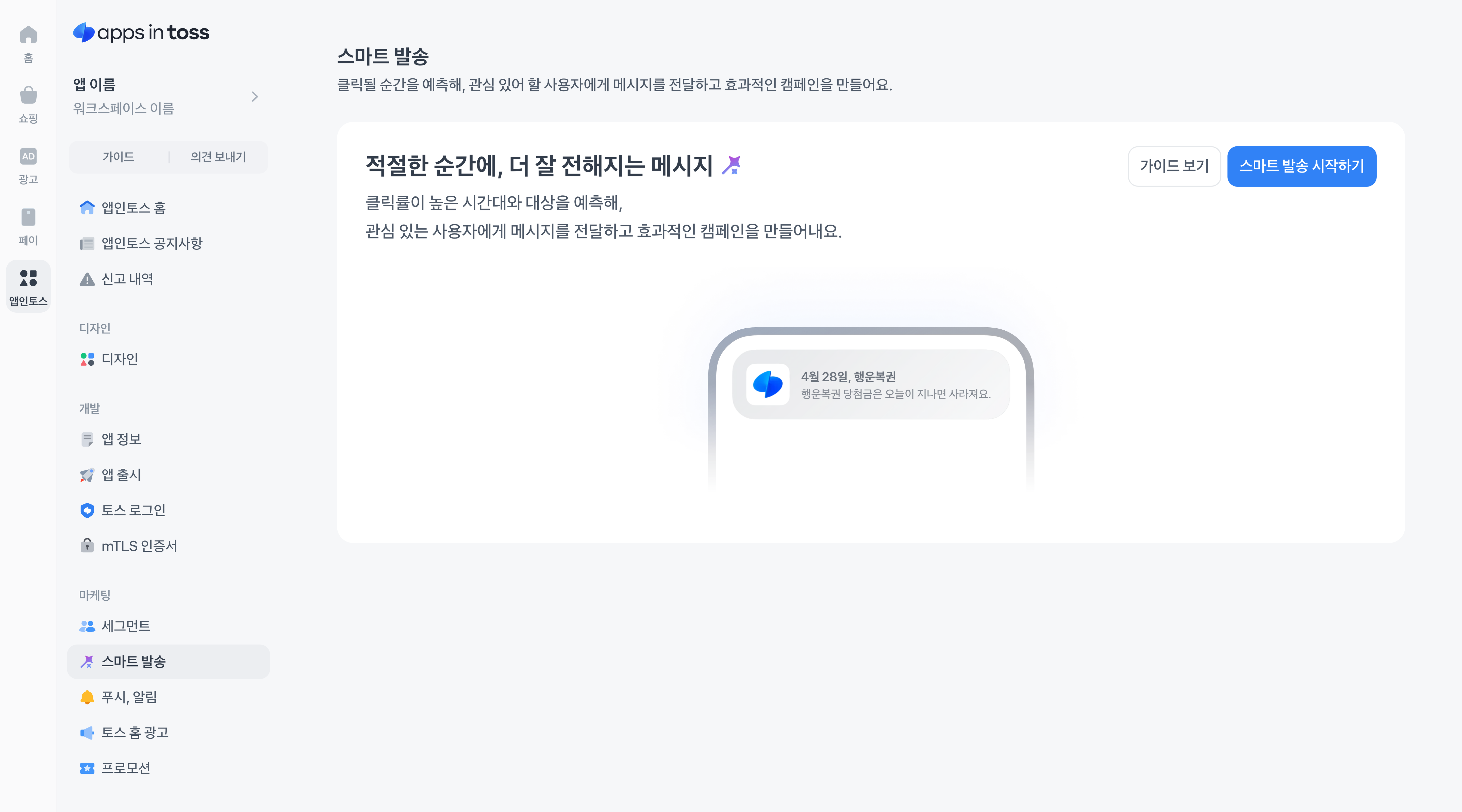Switch to the 홈 section
The width and height of the screenshot is (1462, 812).
pos(28,44)
